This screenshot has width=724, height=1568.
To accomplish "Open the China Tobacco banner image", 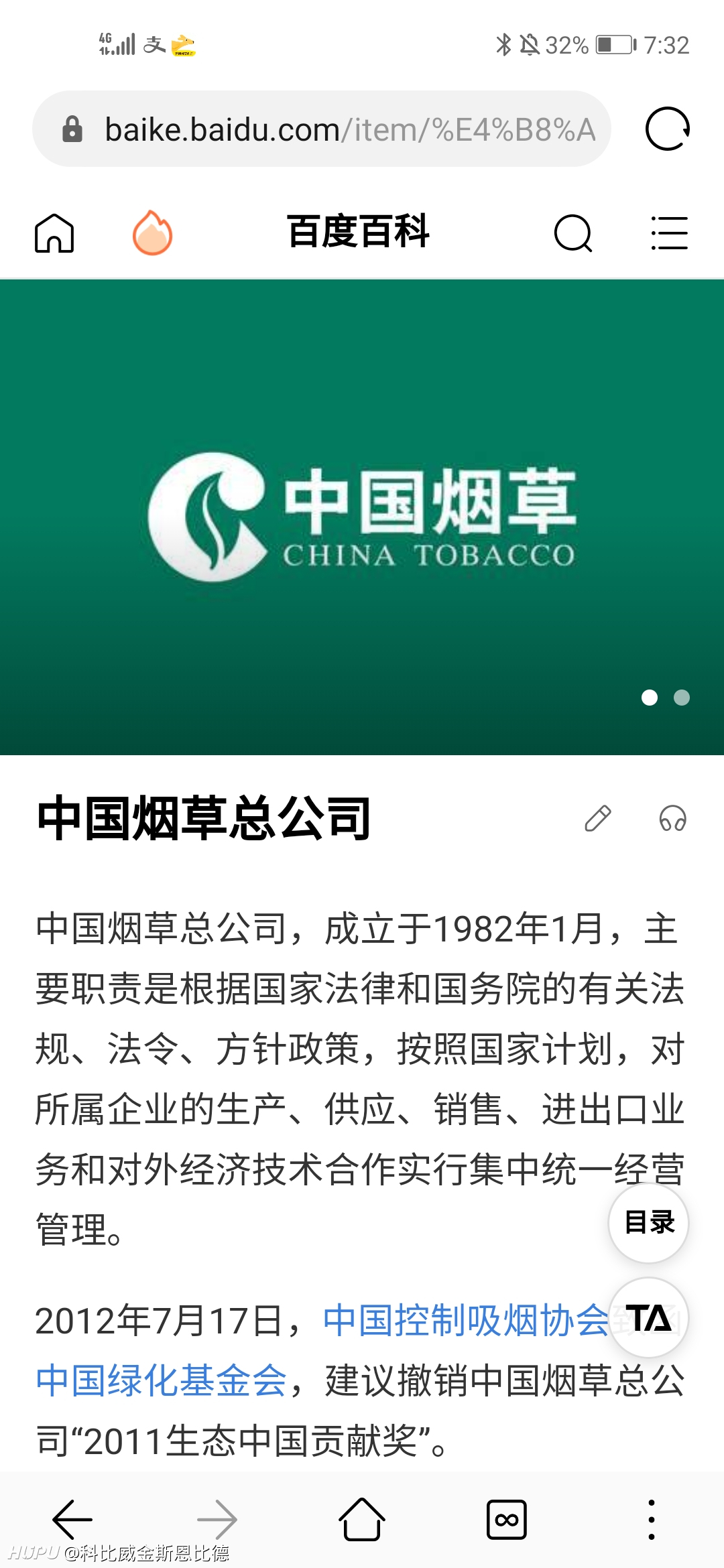I will (362, 517).
